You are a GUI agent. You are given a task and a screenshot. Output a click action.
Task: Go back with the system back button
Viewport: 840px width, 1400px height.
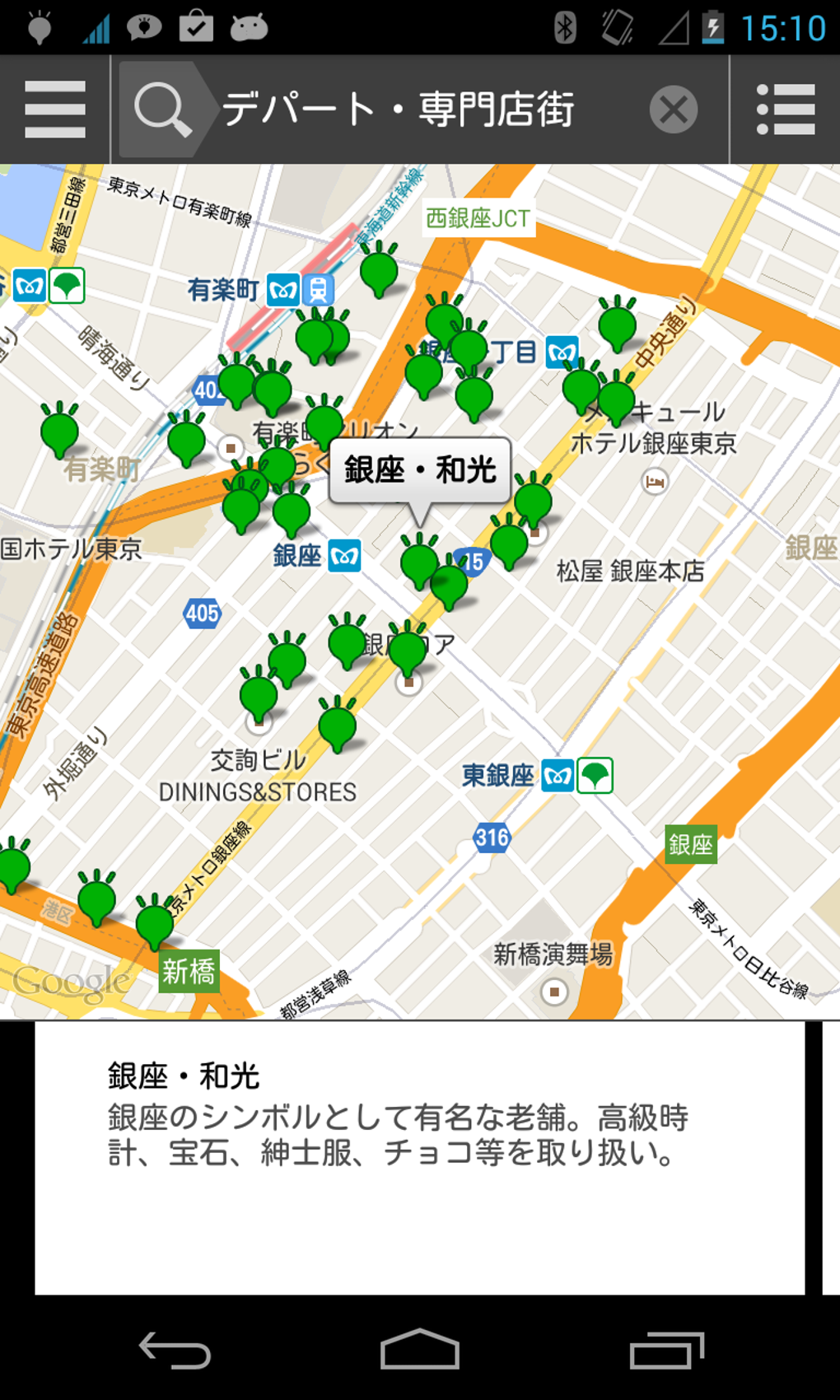click(175, 1351)
